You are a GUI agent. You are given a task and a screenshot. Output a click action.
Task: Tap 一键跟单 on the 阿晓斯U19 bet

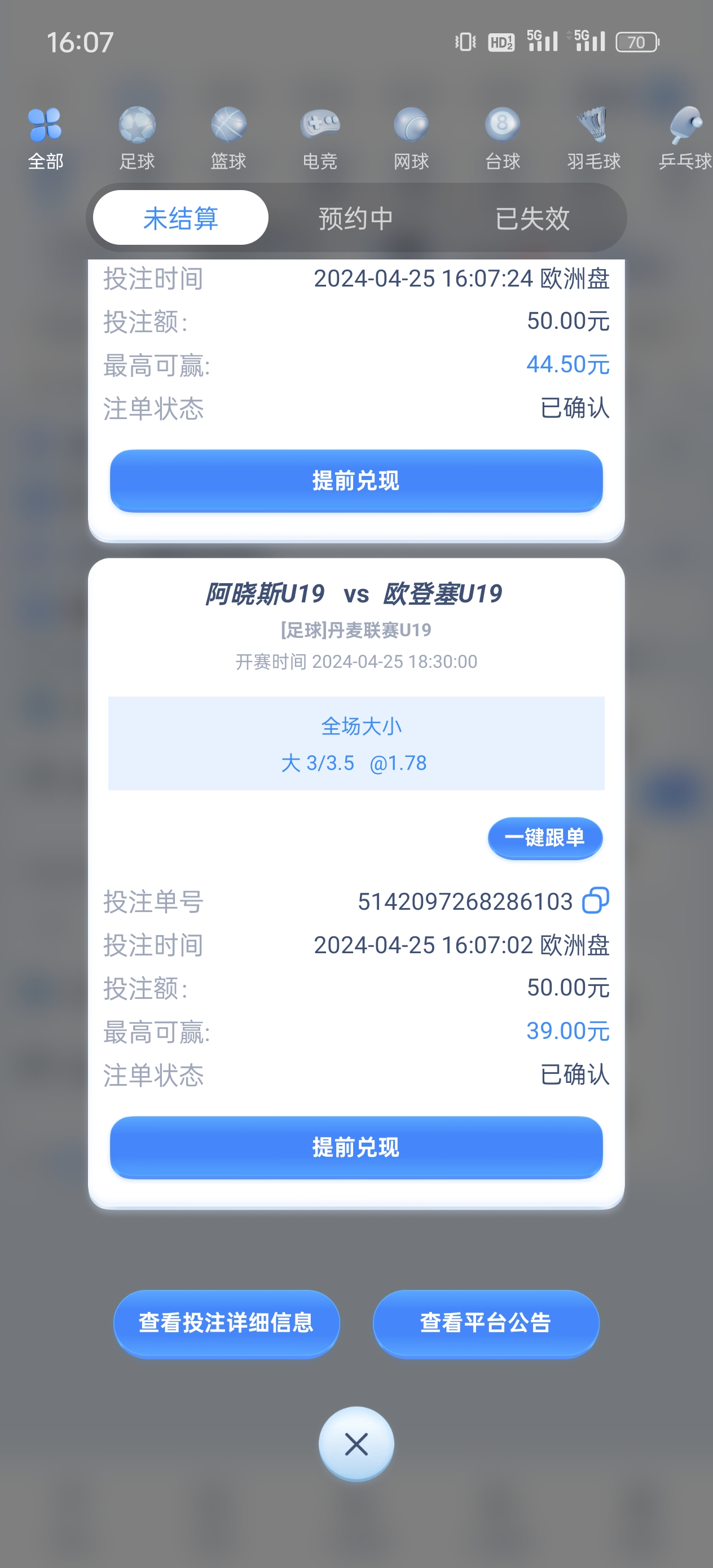click(x=545, y=838)
